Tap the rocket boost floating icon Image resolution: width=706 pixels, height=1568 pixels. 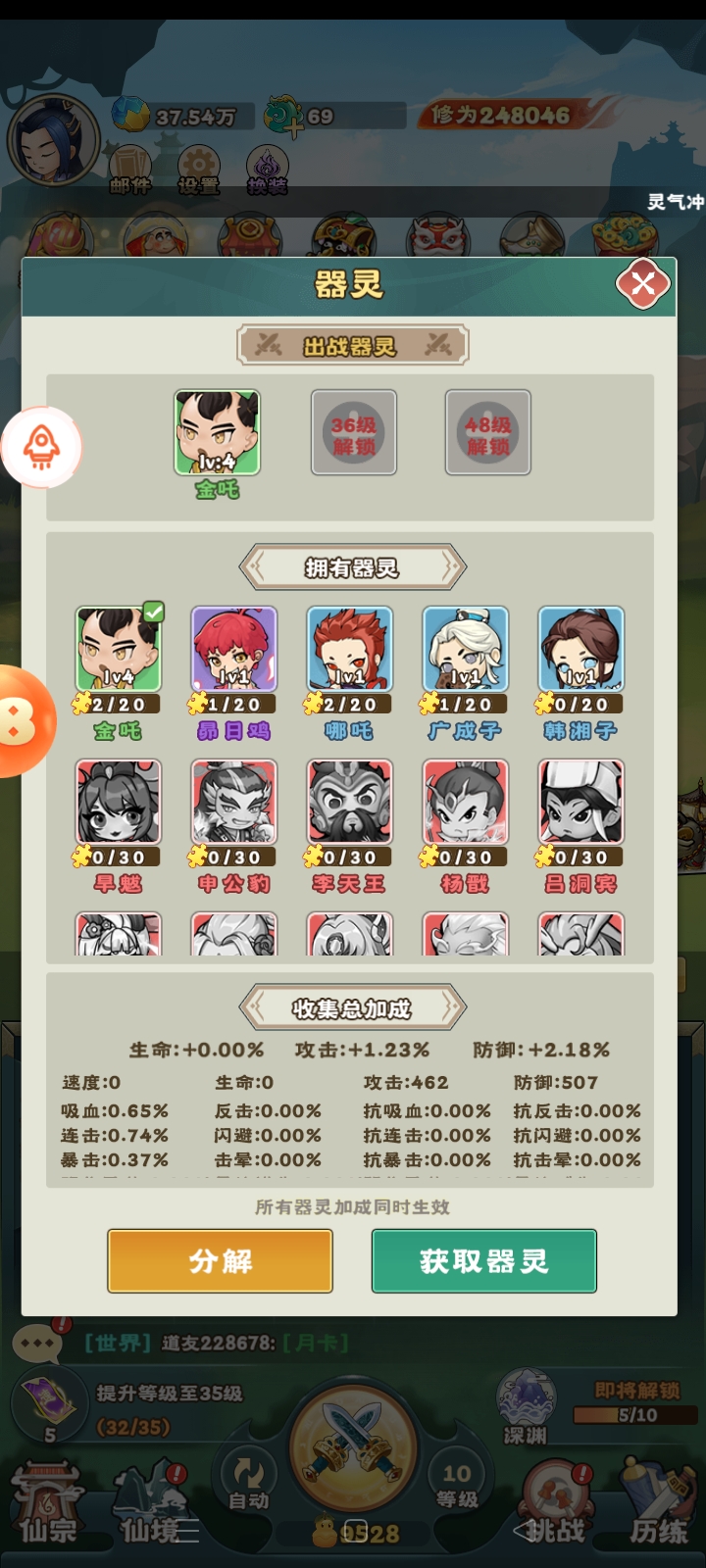pos(41,447)
